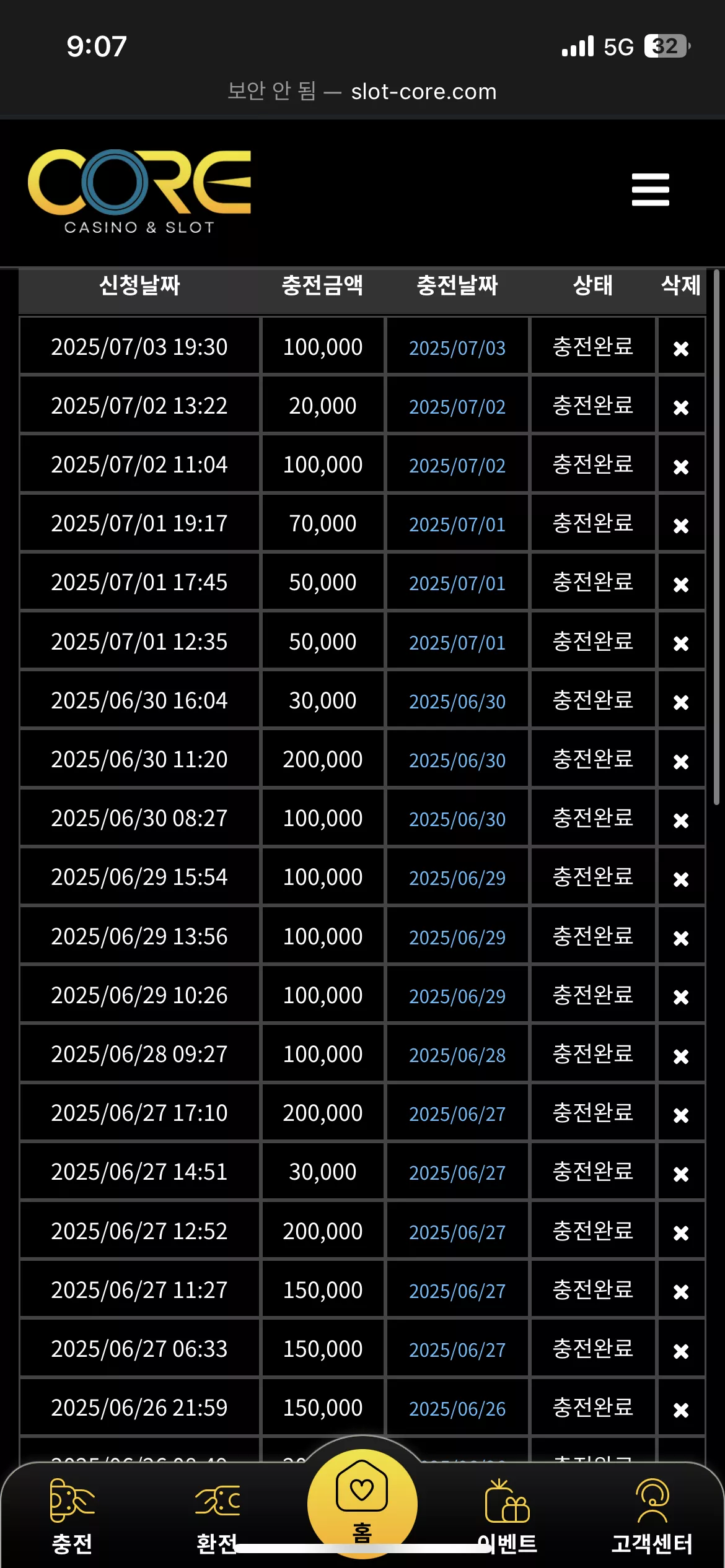Viewport: 725px width, 1568px height.
Task: Go to the 홈 home button
Action: 362,1504
